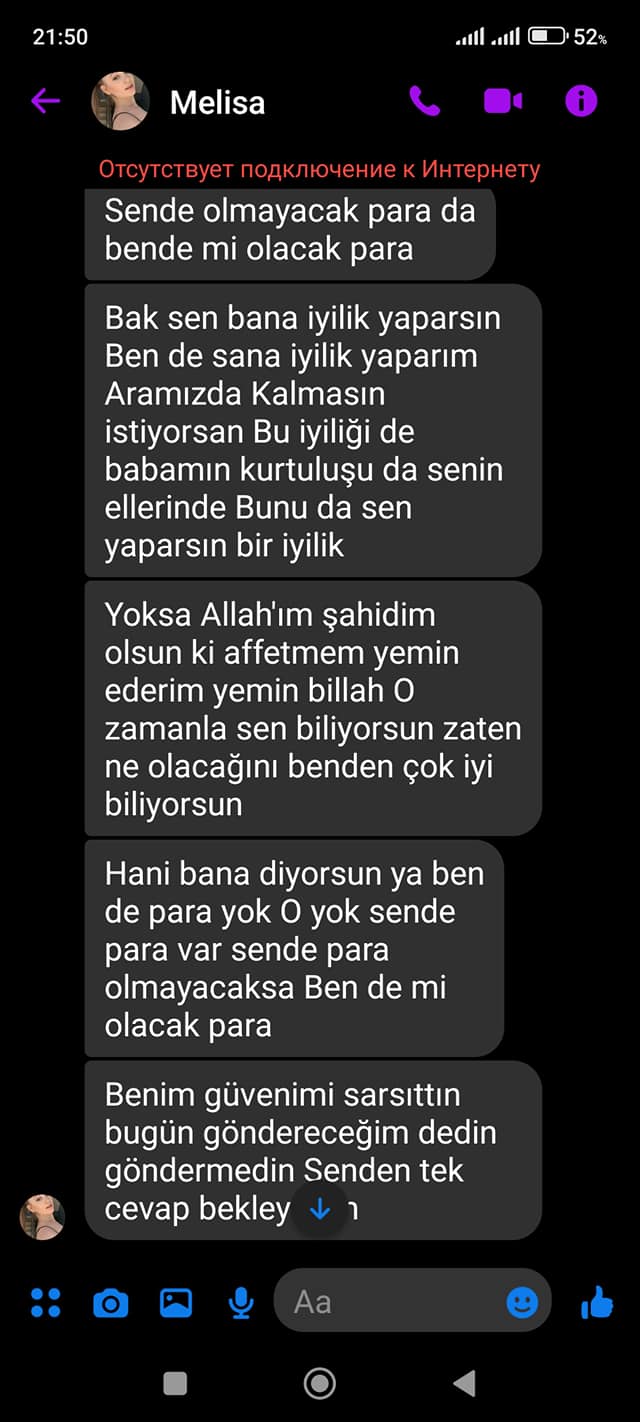The width and height of the screenshot is (640, 1422).
Task: Jump to latest messages with the down arrow
Action: 320,1209
